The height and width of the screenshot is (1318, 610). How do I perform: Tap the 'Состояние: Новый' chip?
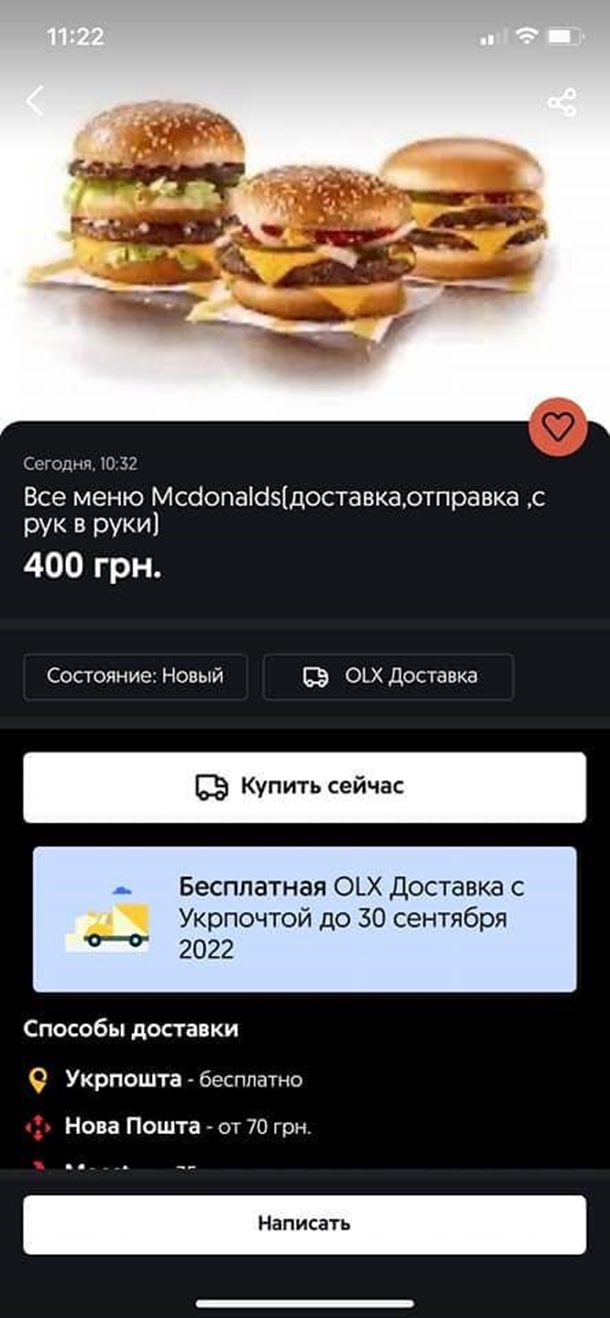pos(135,676)
